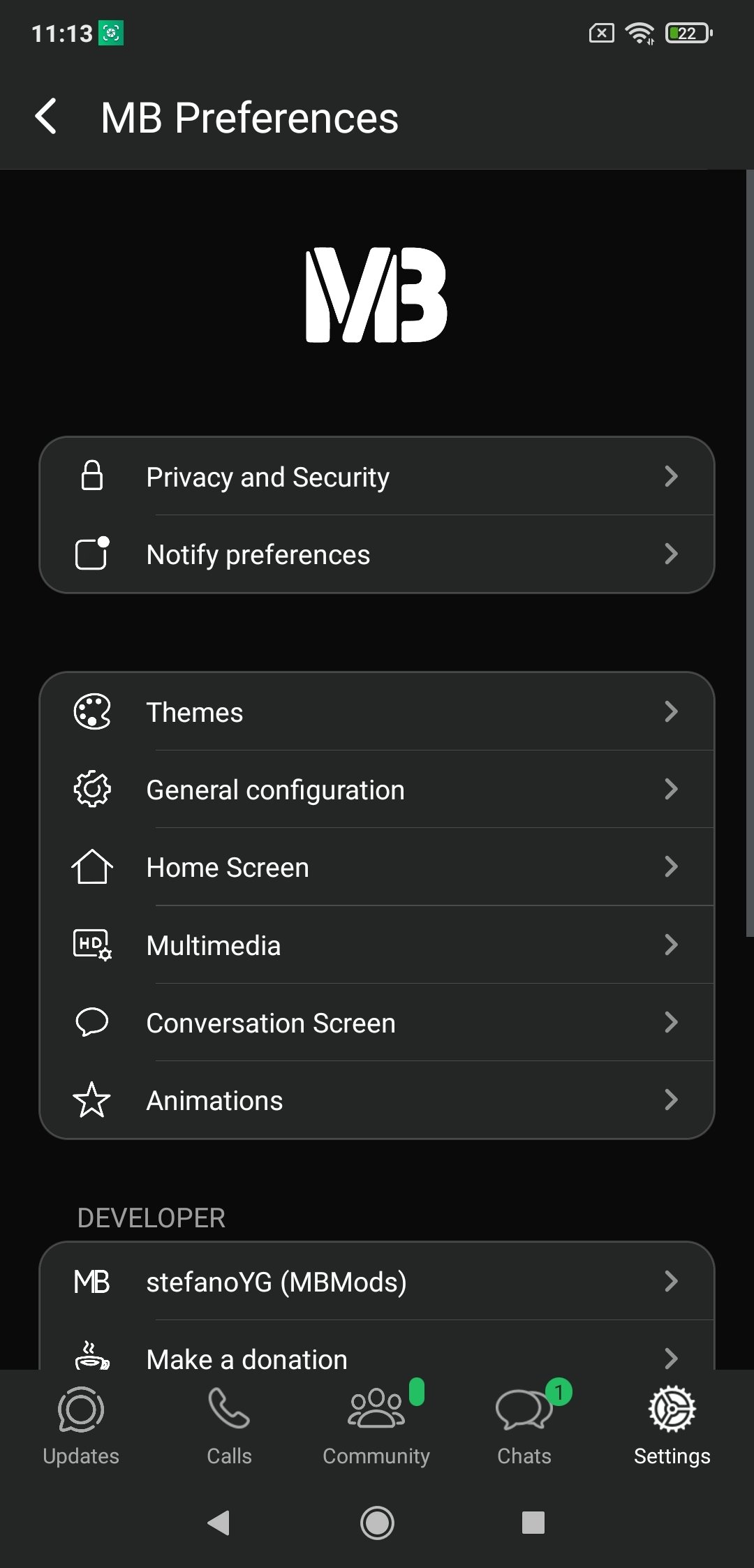Switch to the Calls tab
The width and height of the screenshot is (754, 1568).
pyautogui.click(x=229, y=1426)
